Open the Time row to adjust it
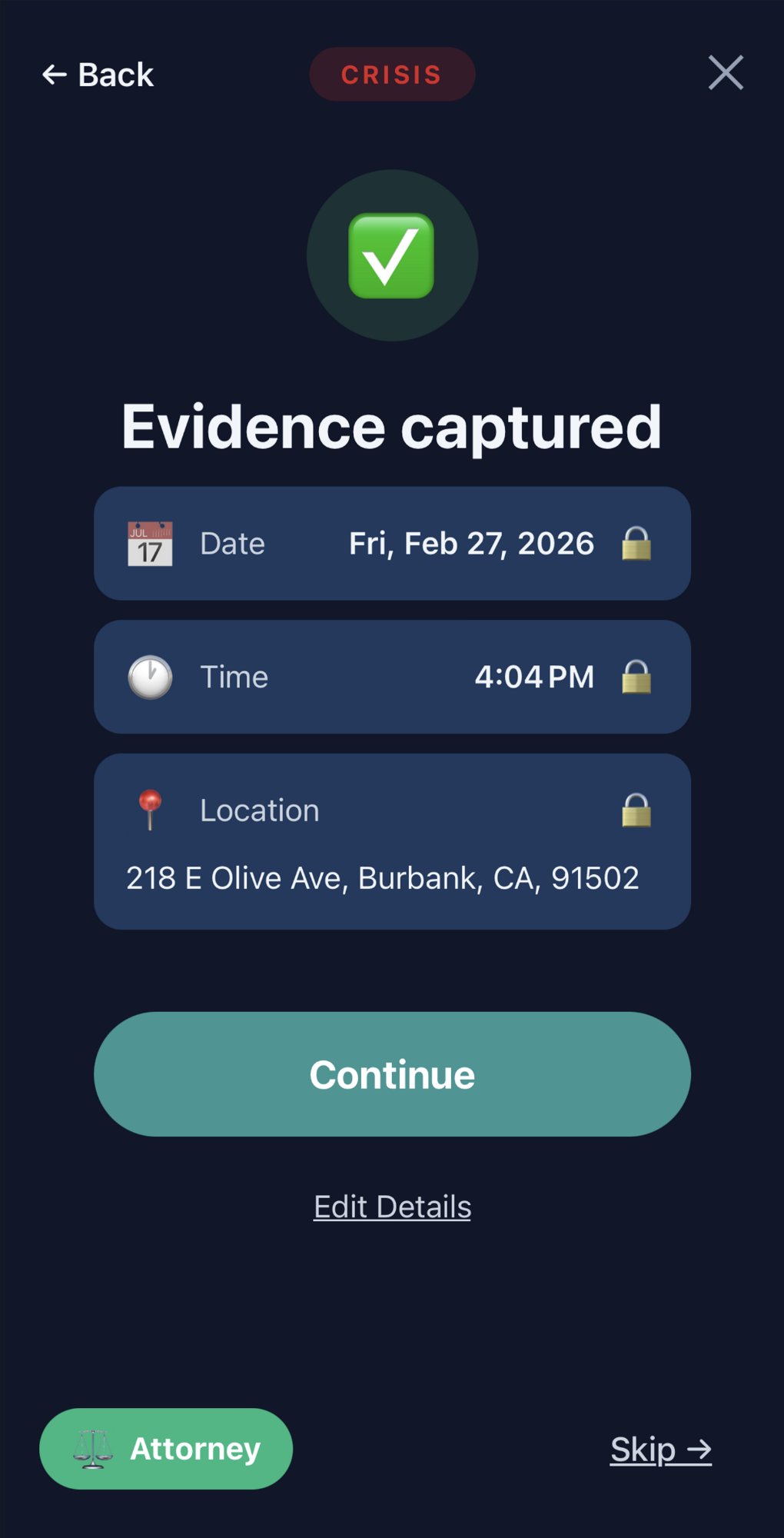The height and width of the screenshot is (1538, 784). [x=392, y=676]
